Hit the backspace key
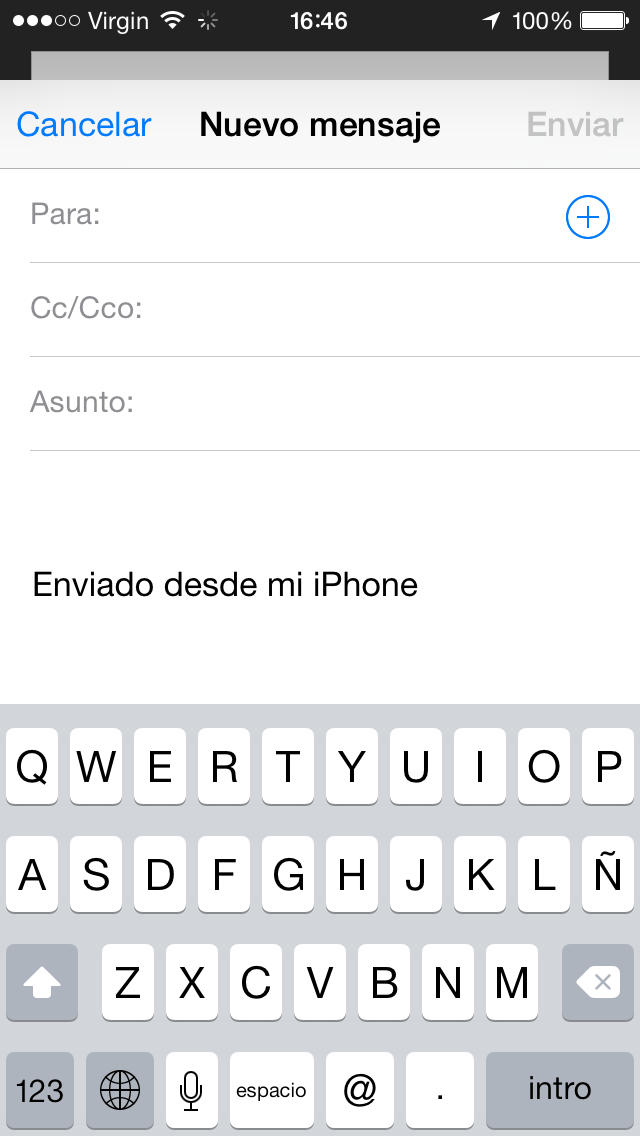The image size is (640, 1136). click(598, 982)
